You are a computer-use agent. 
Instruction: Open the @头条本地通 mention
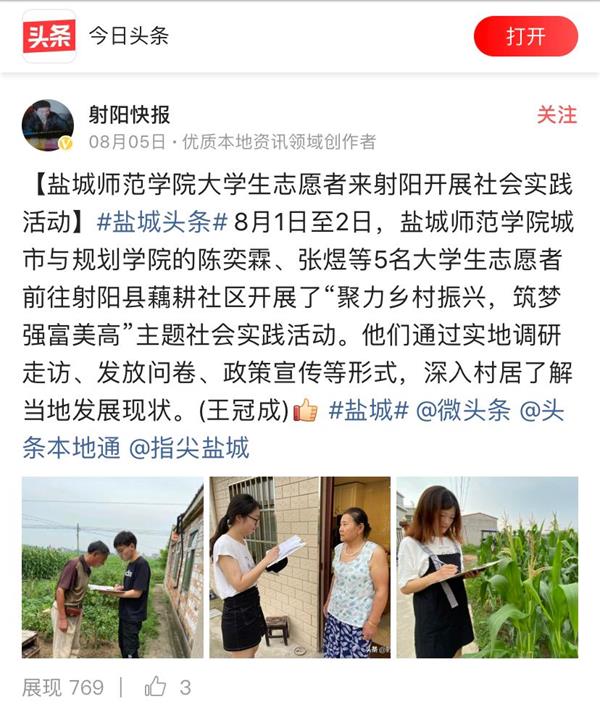pyautogui.click(x=70, y=447)
